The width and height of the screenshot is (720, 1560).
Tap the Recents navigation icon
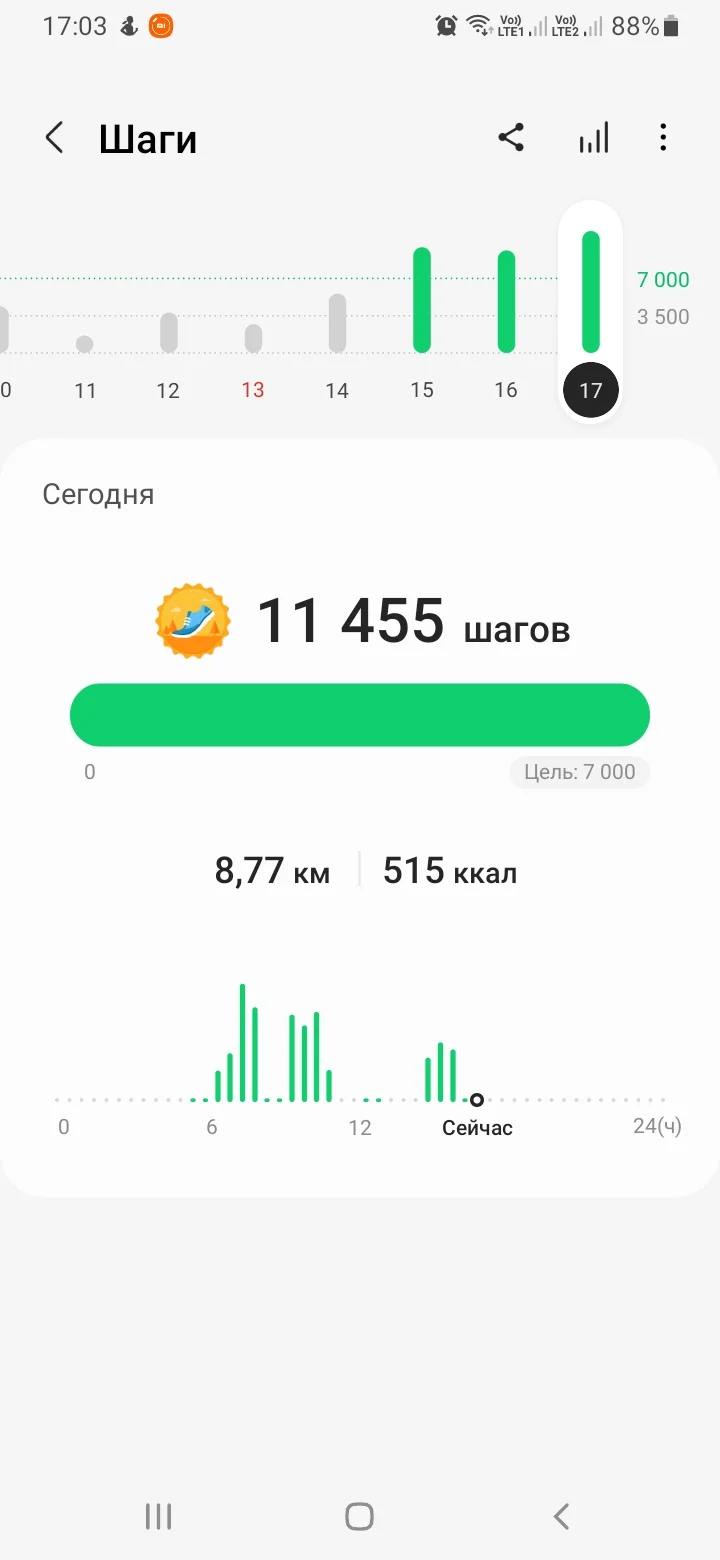point(158,1515)
